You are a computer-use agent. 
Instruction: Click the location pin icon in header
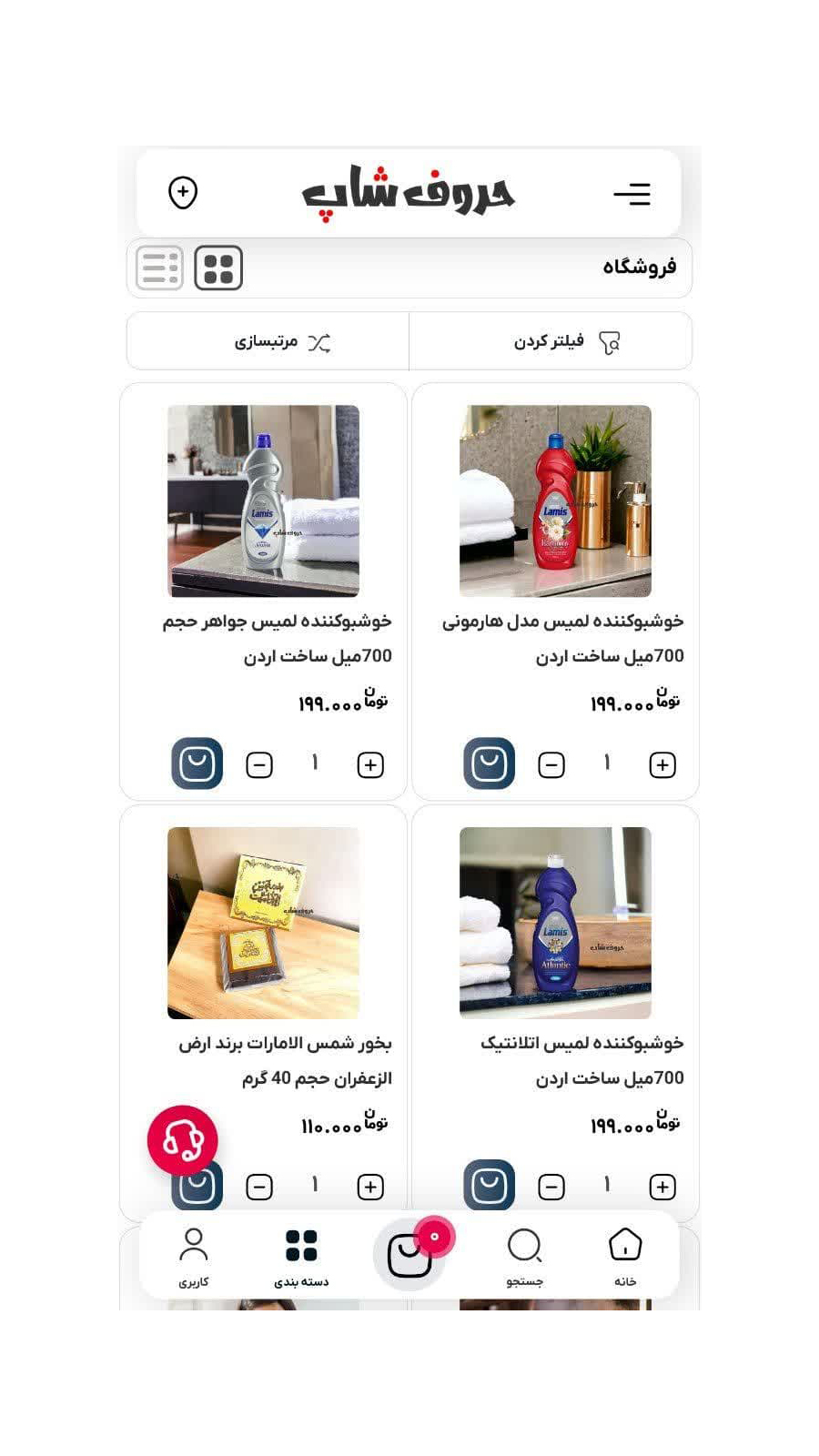click(x=185, y=192)
